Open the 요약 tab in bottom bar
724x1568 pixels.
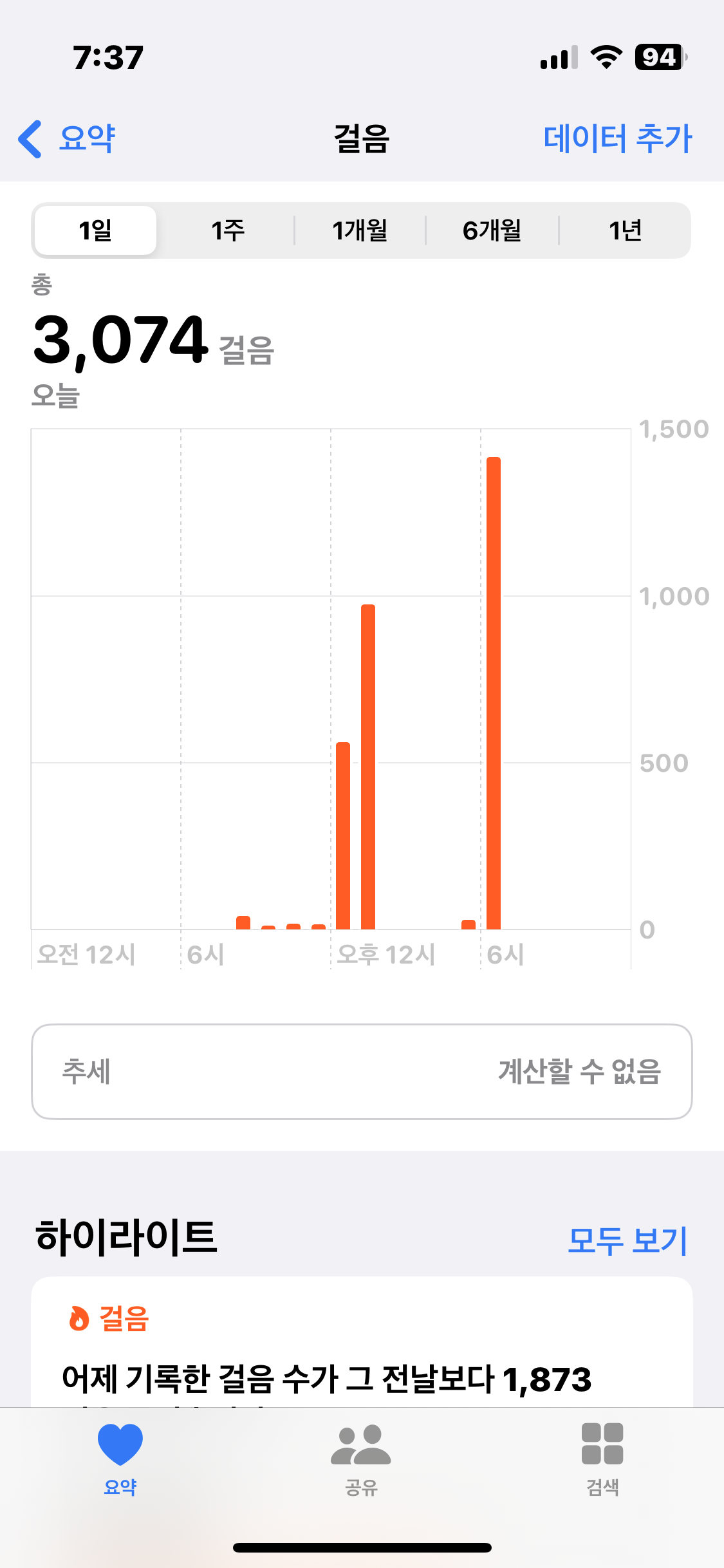point(120,1459)
